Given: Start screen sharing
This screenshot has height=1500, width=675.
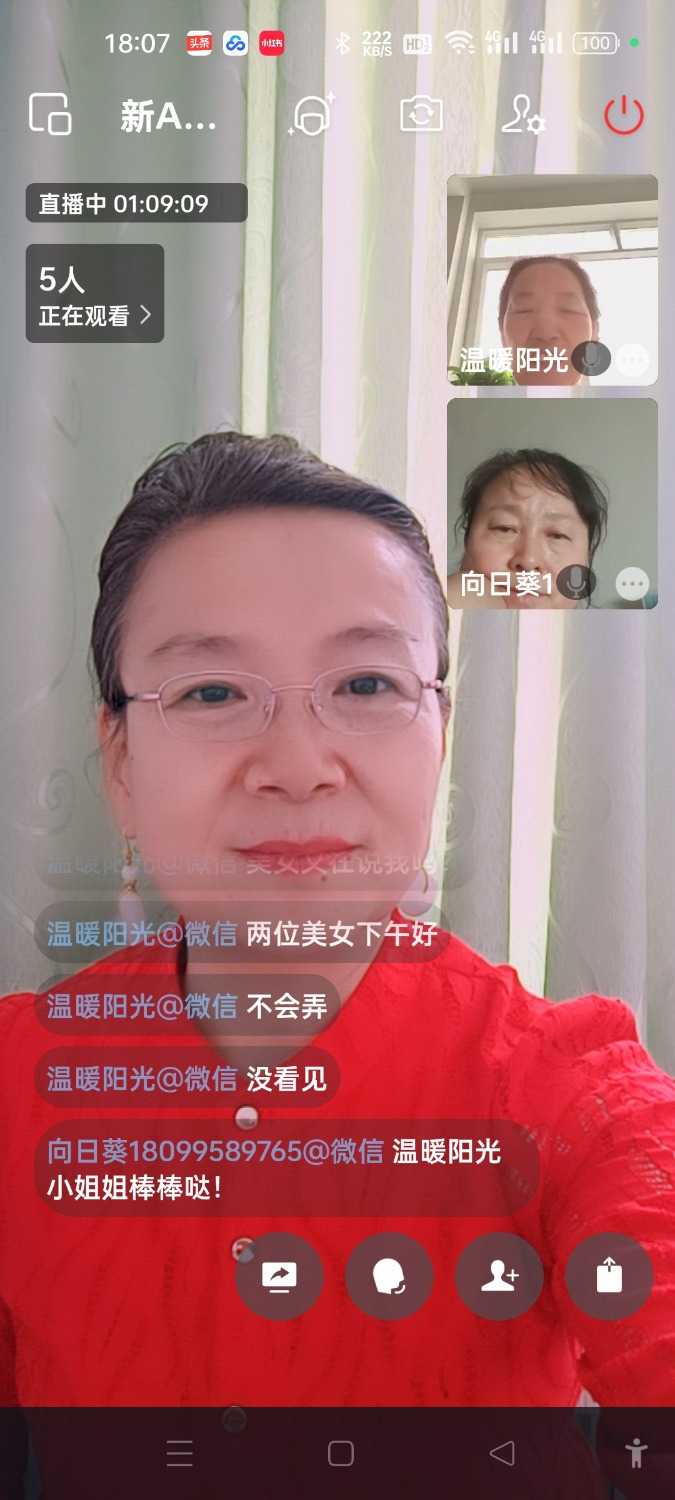Looking at the screenshot, I should [280, 1276].
